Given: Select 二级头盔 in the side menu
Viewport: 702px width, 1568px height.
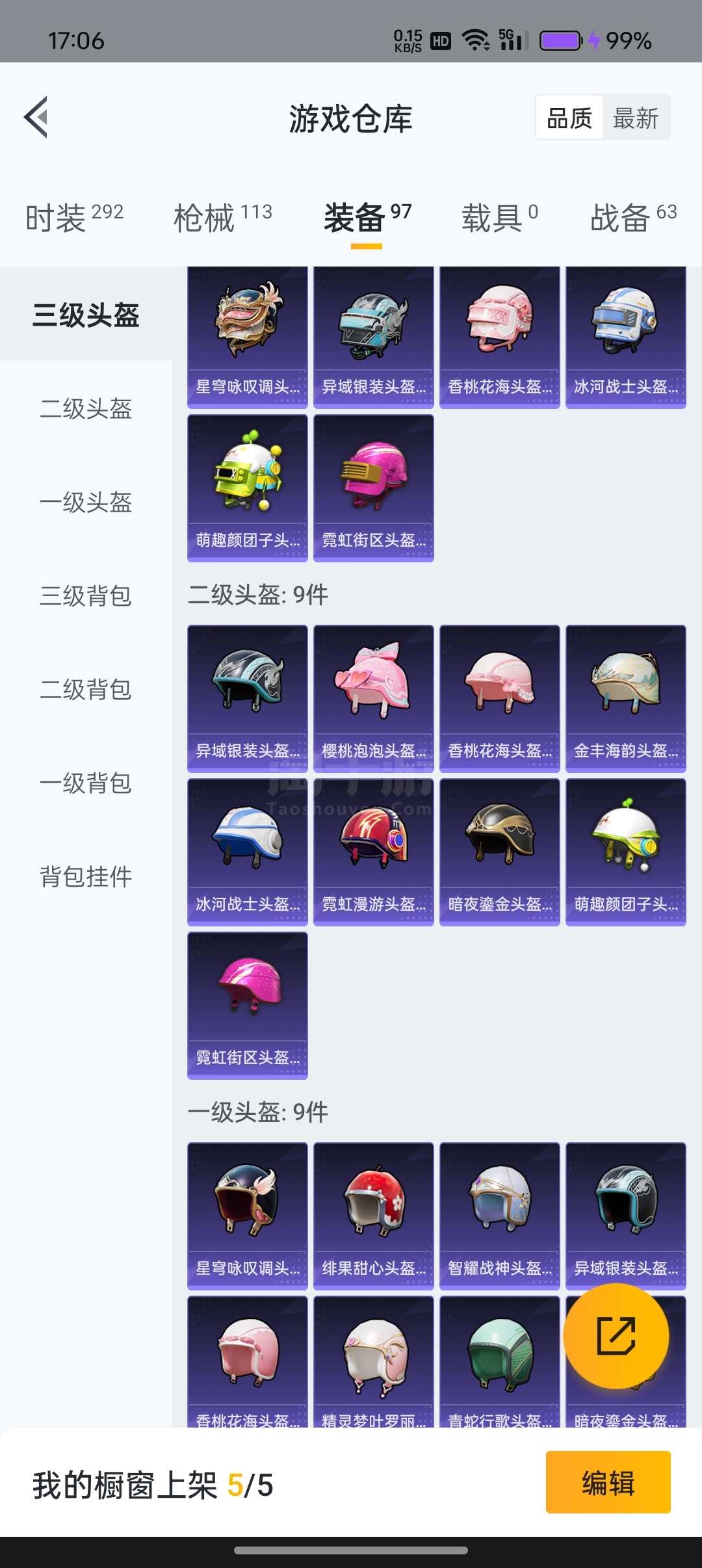Looking at the screenshot, I should [86, 409].
